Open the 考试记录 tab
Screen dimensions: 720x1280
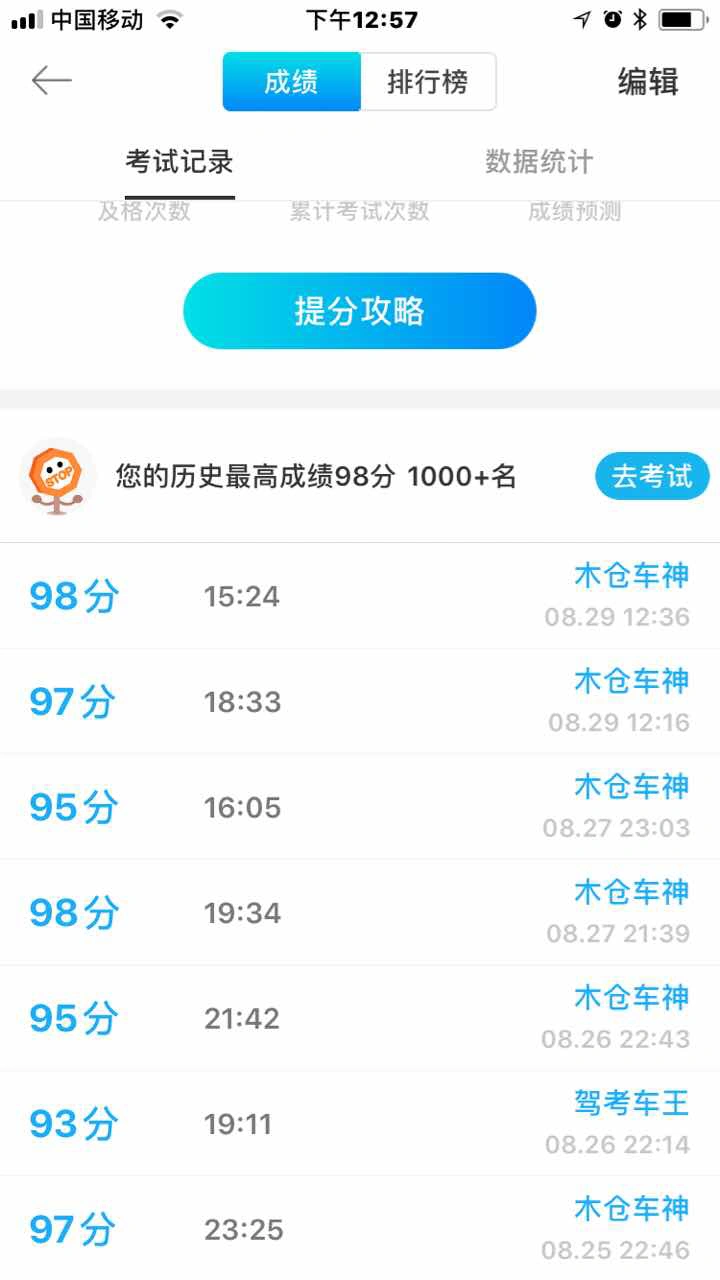tap(179, 162)
